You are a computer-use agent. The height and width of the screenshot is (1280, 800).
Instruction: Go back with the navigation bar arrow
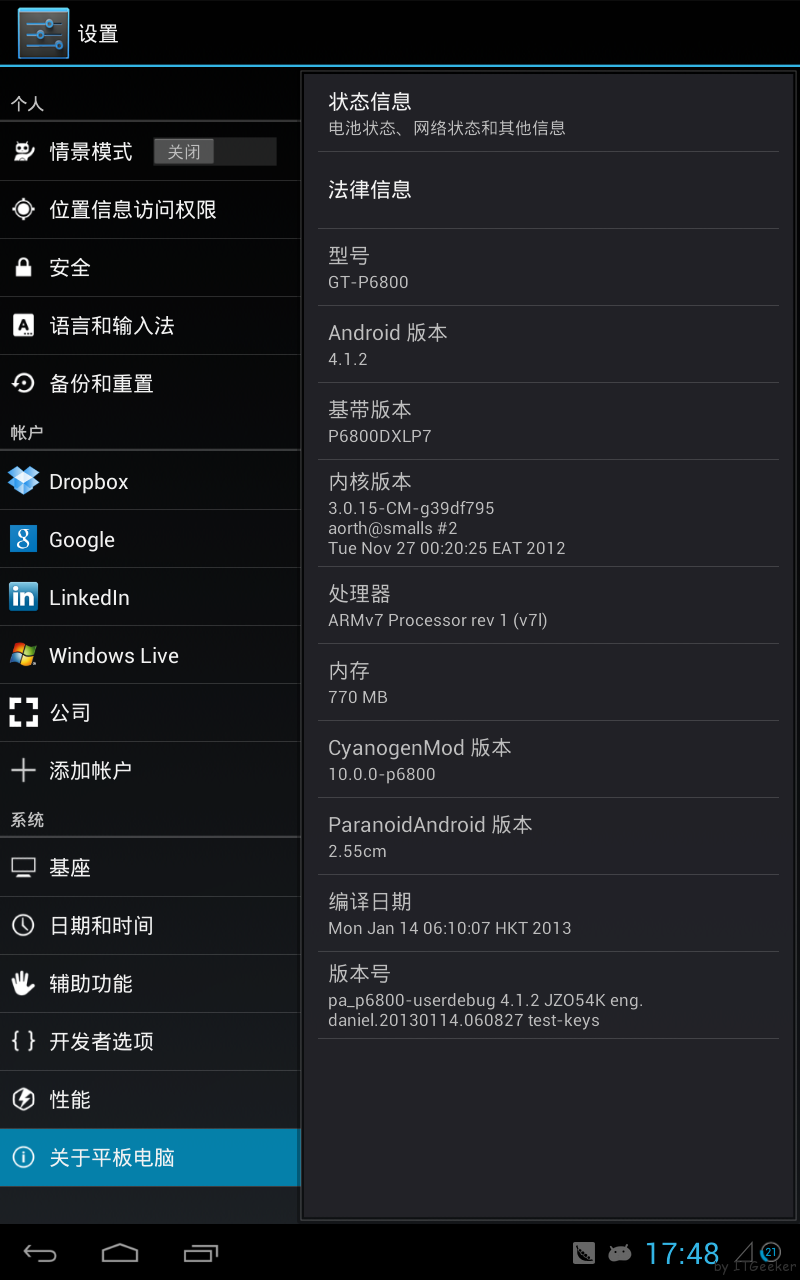(x=41, y=1252)
